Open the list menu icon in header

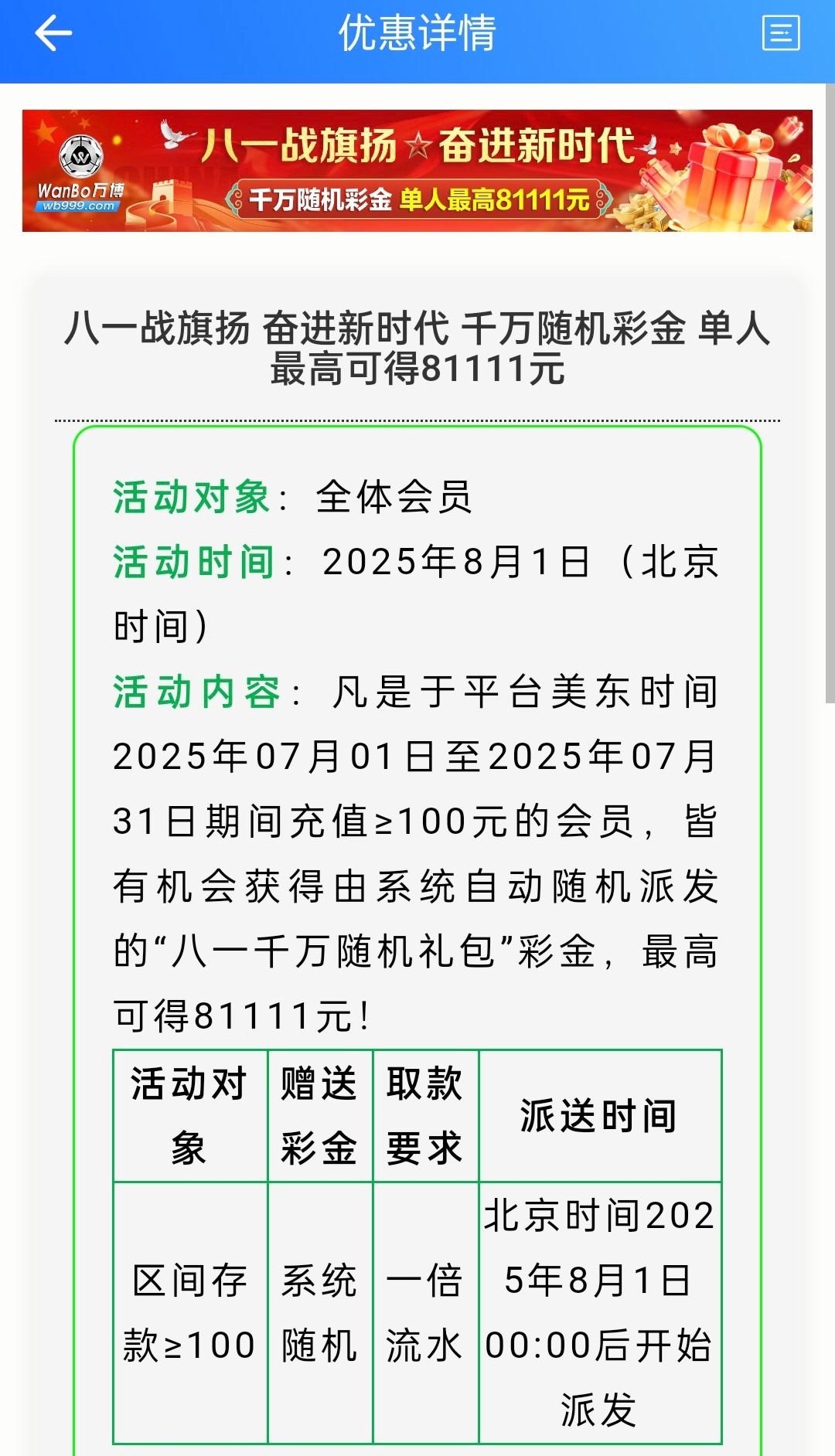tap(781, 33)
